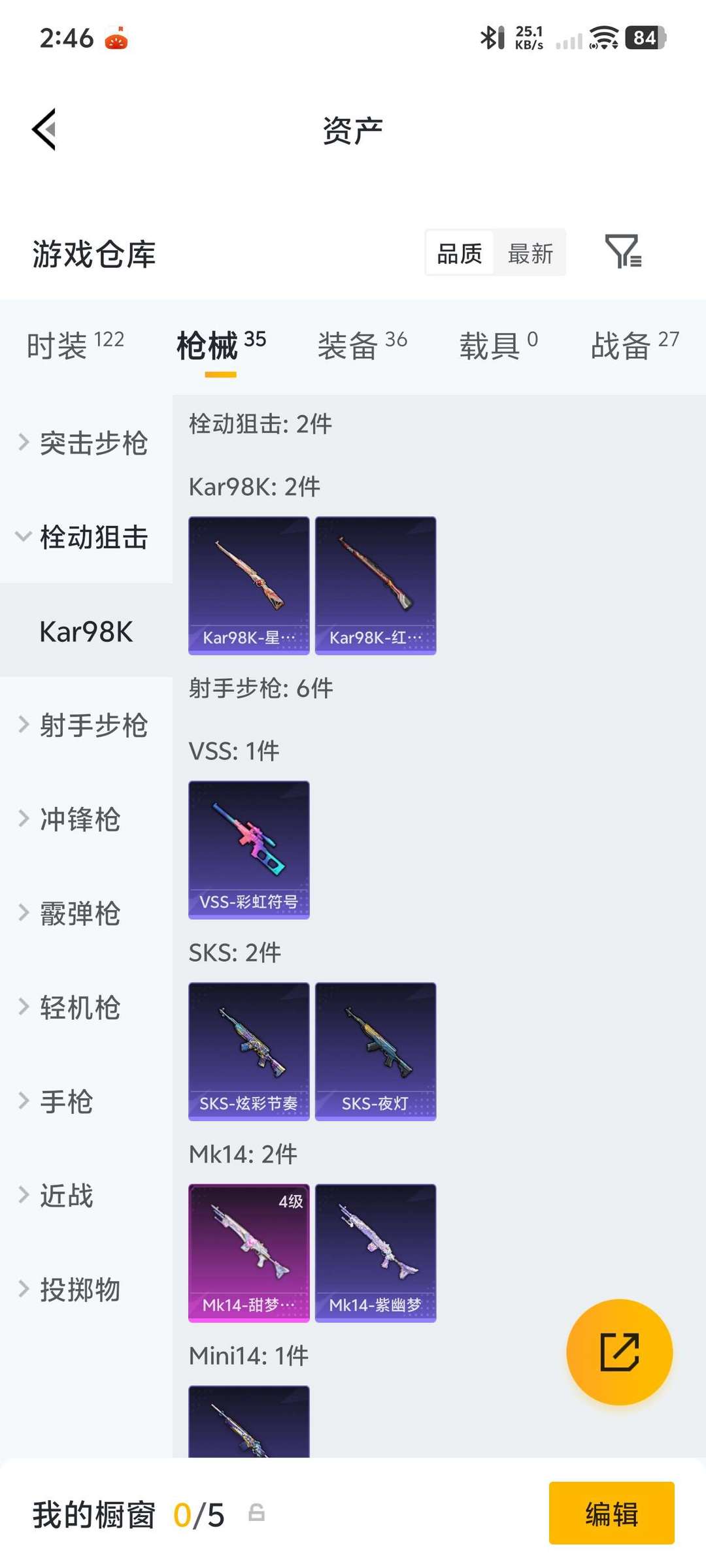The height and width of the screenshot is (1568, 706).
Task: Sort items by 最新
Action: coord(530,253)
